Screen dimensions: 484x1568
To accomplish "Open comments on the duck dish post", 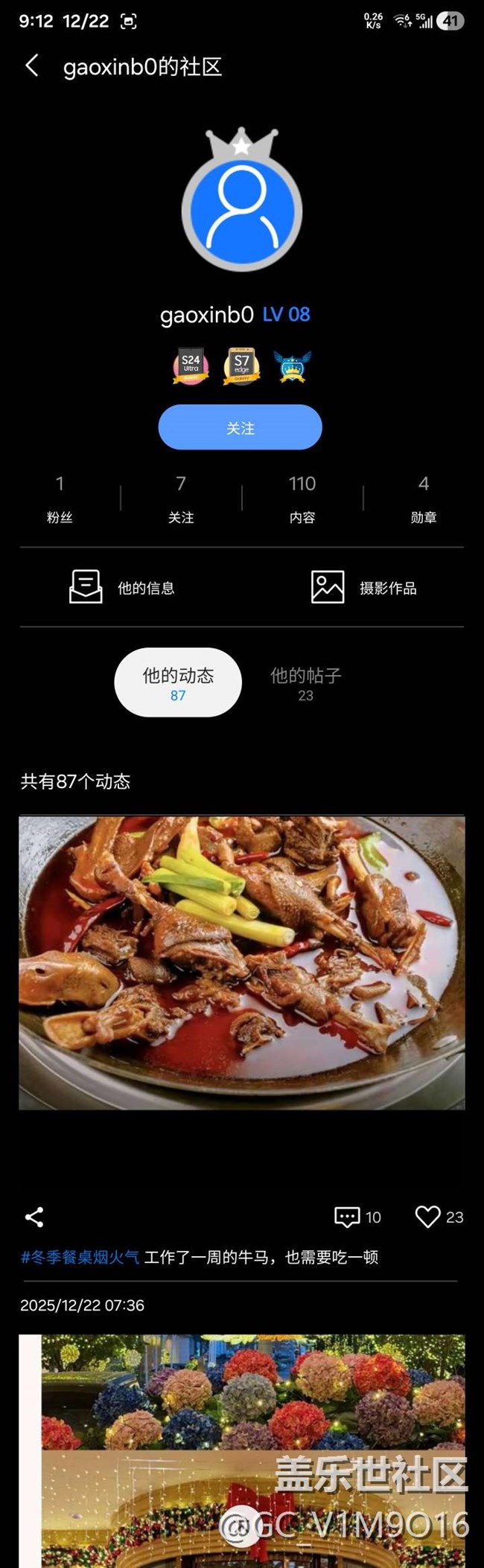I will click(357, 1217).
